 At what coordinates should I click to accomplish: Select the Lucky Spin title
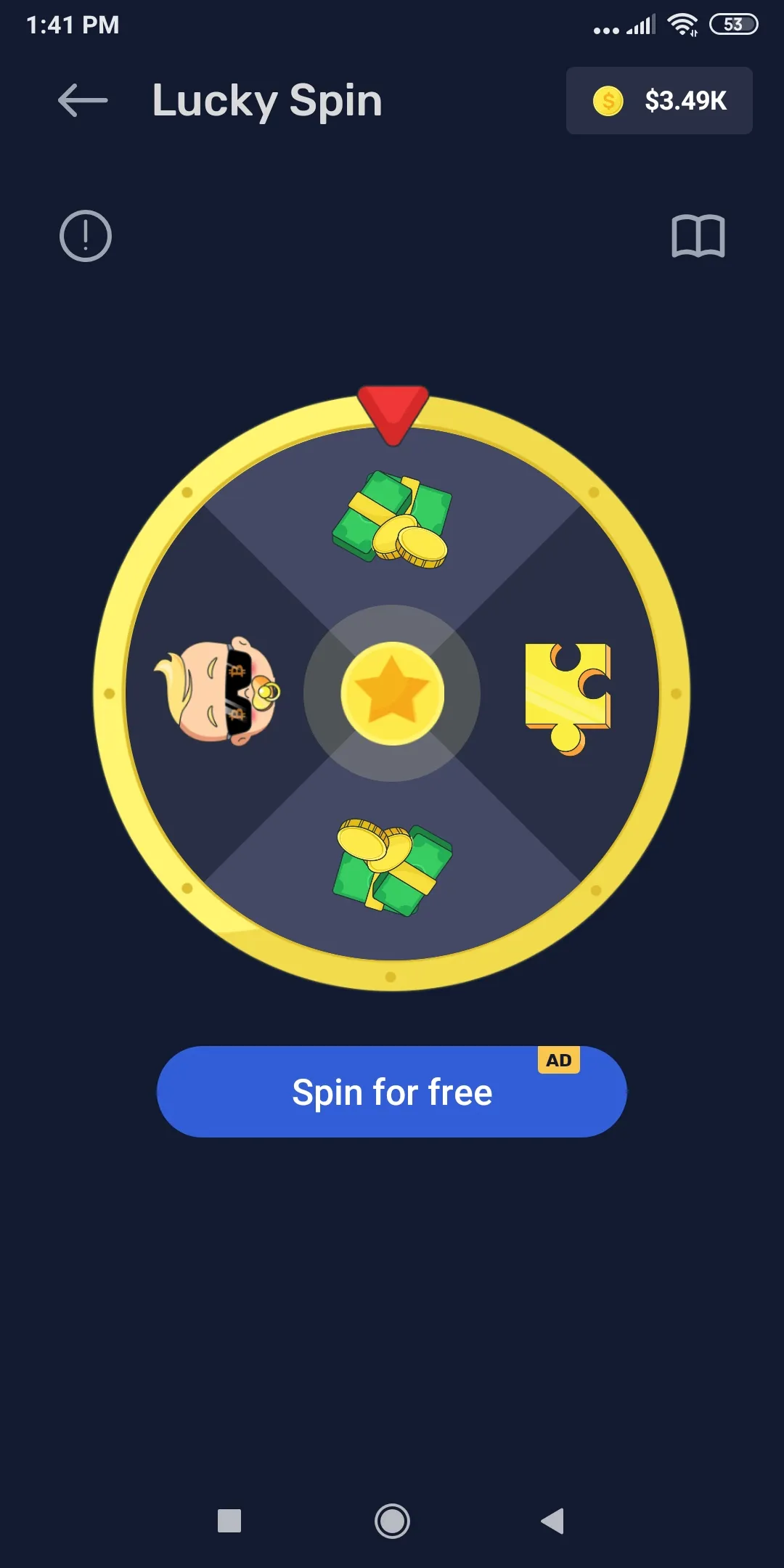(266, 101)
